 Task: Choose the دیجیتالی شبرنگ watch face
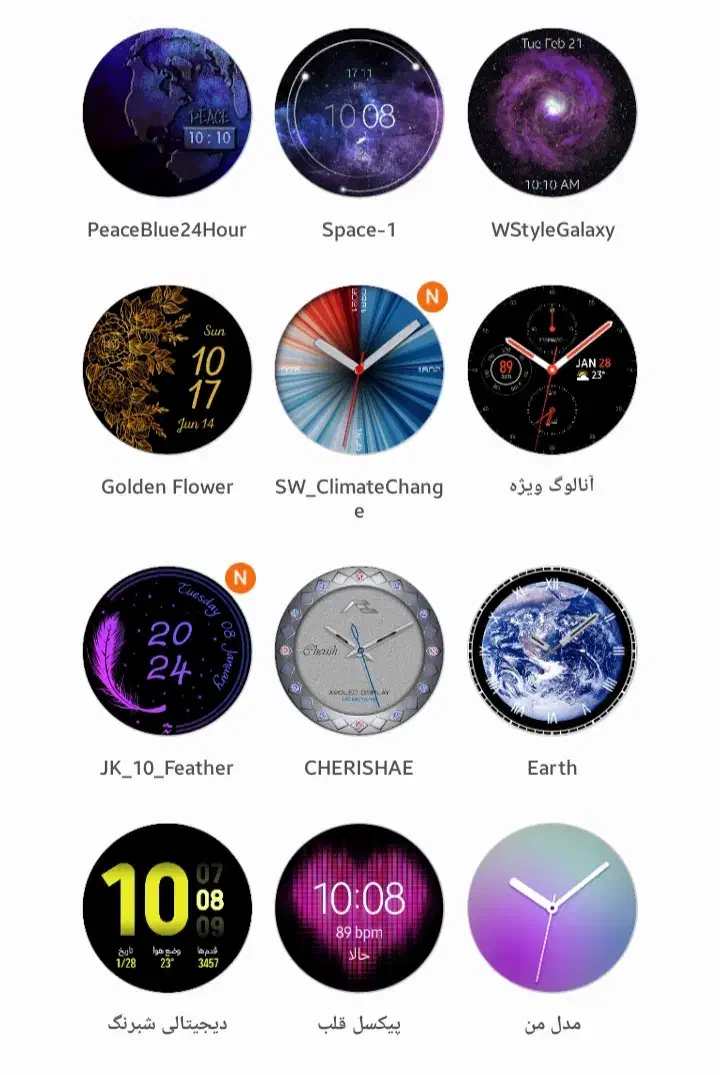coord(167,908)
